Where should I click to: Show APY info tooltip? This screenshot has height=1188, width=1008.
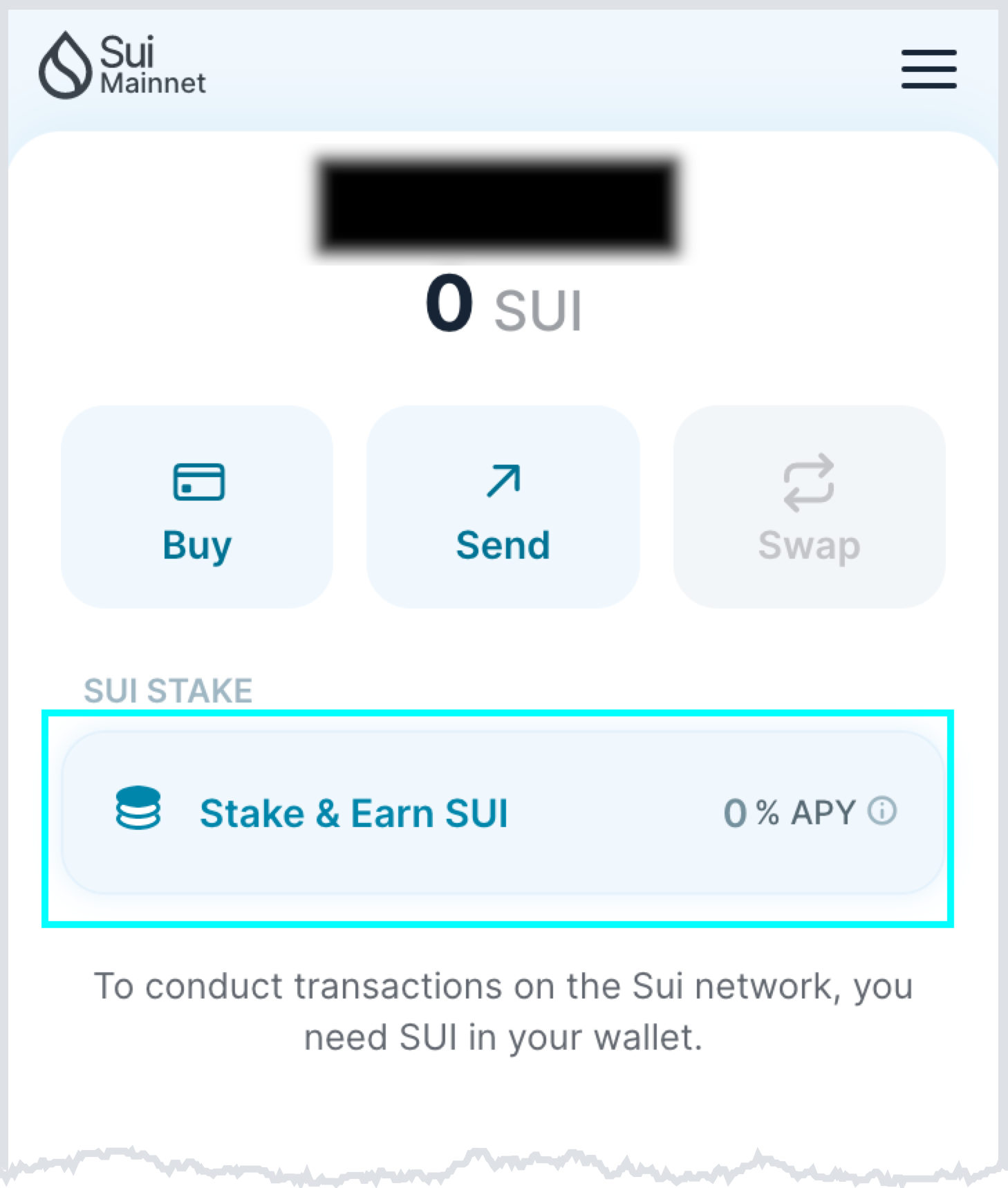pyautogui.click(x=882, y=810)
